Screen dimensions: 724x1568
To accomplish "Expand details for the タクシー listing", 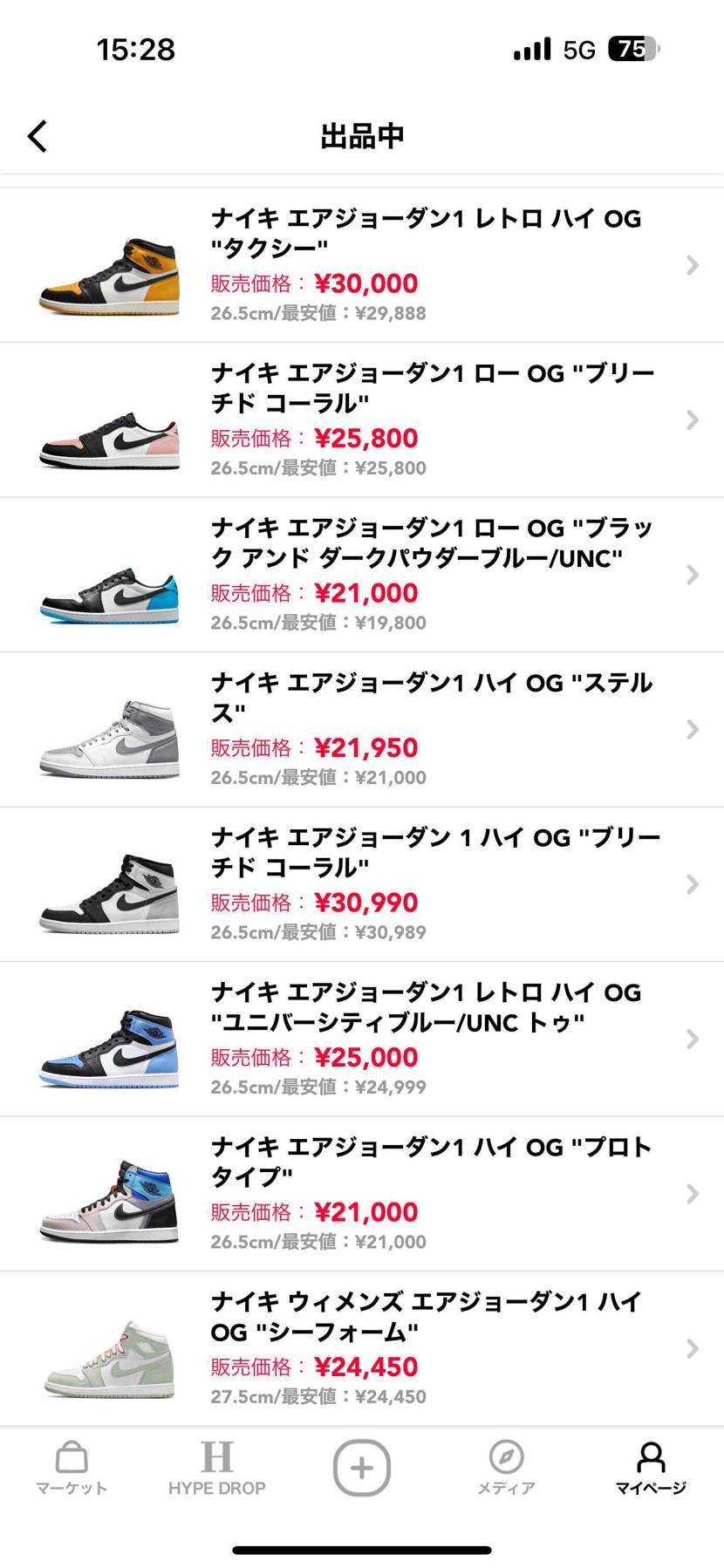I will [692, 264].
